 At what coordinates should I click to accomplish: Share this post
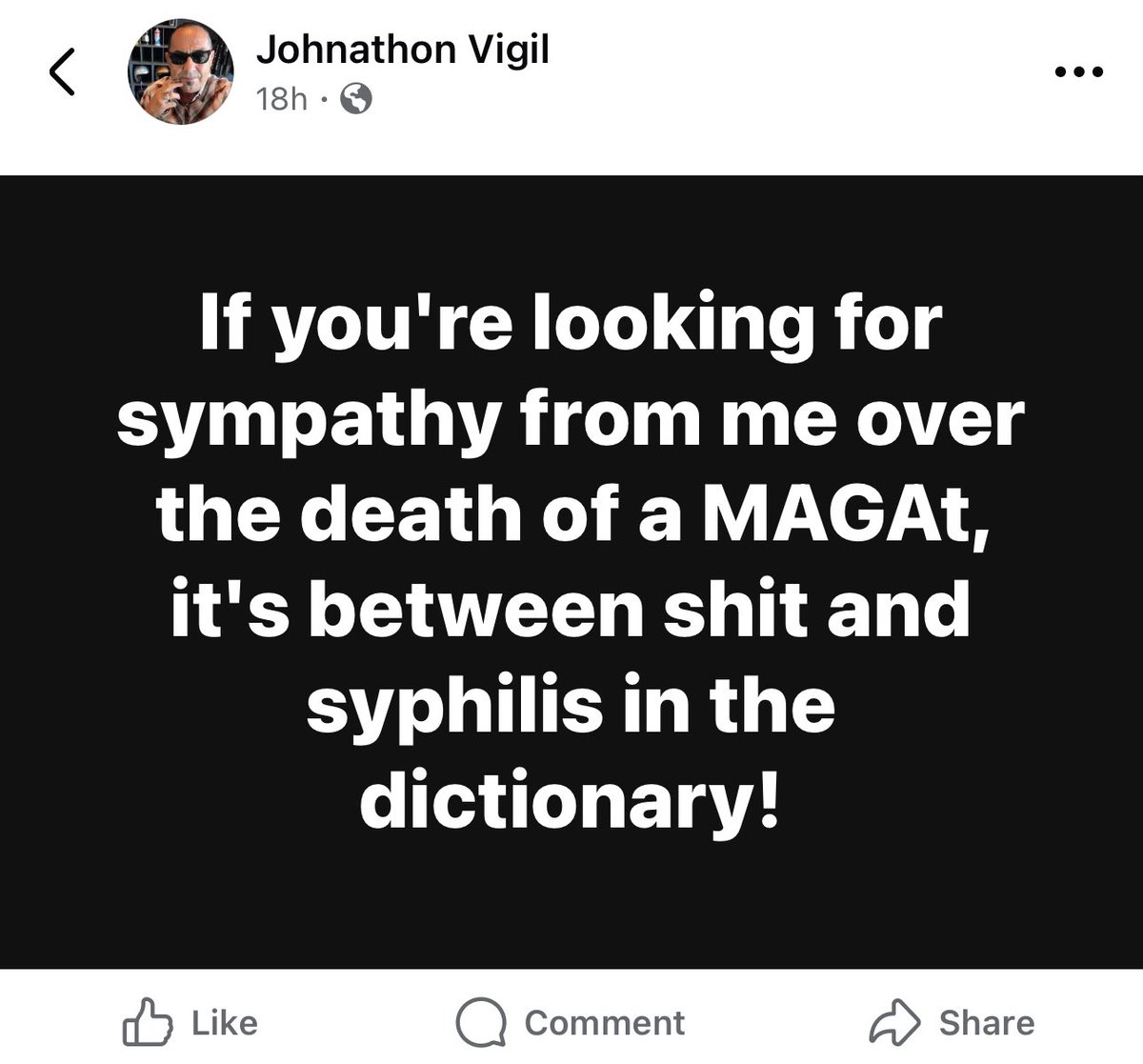click(x=952, y=1022)
